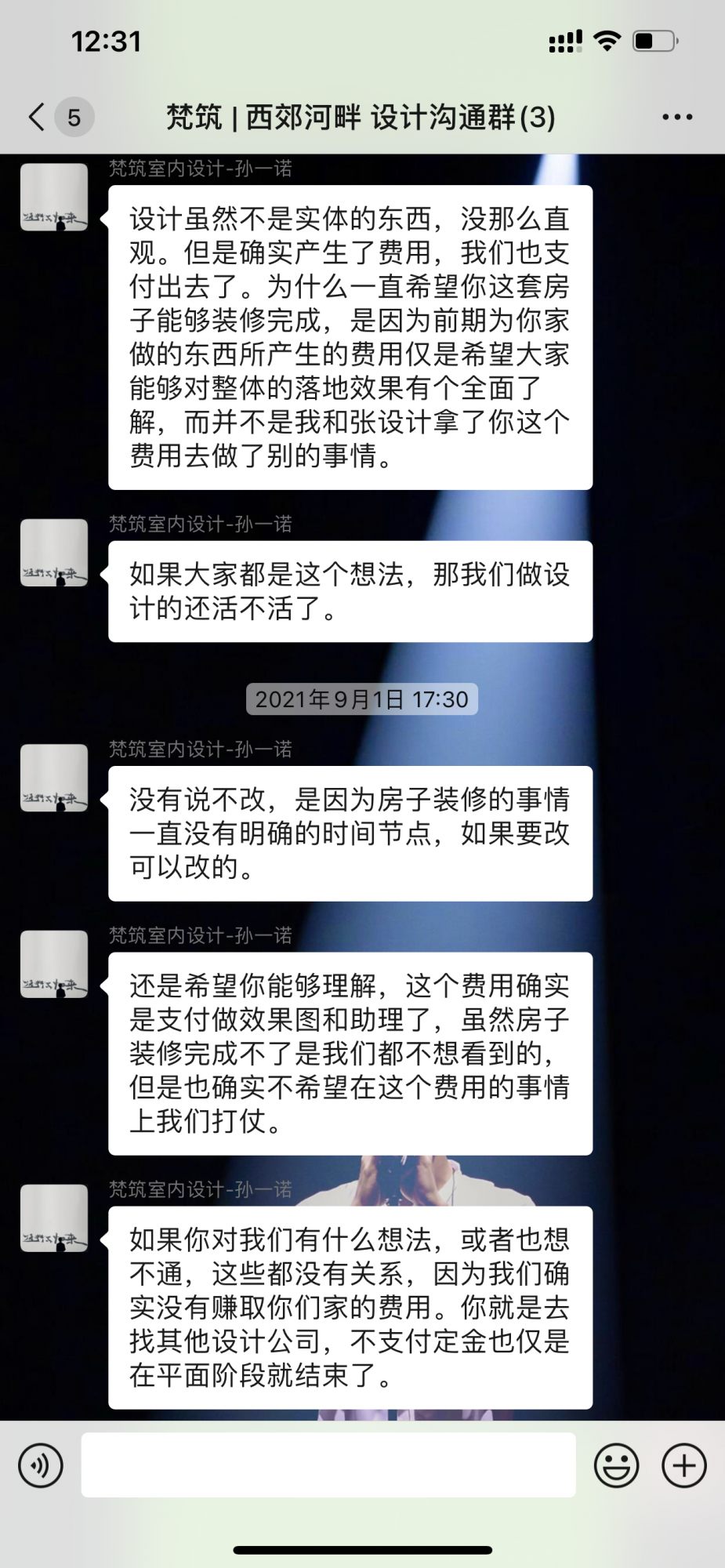Open the group chat overflow menu
This screenshot has width=725, height=1568.
click(x=676, y=117)
